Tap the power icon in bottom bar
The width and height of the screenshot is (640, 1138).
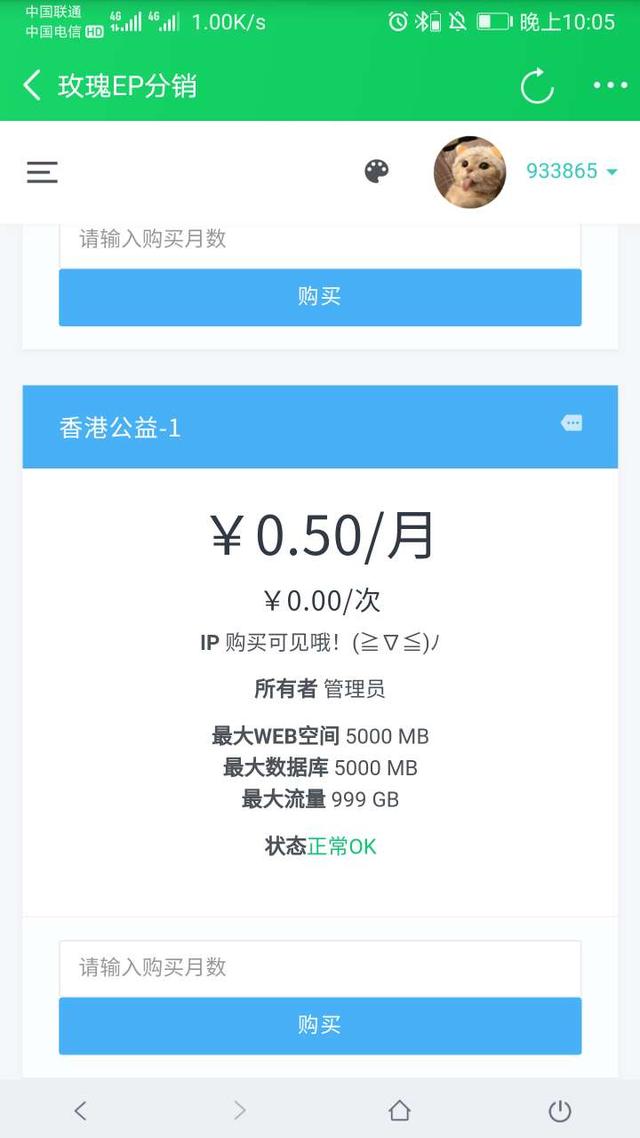[x=559, y=1110]
